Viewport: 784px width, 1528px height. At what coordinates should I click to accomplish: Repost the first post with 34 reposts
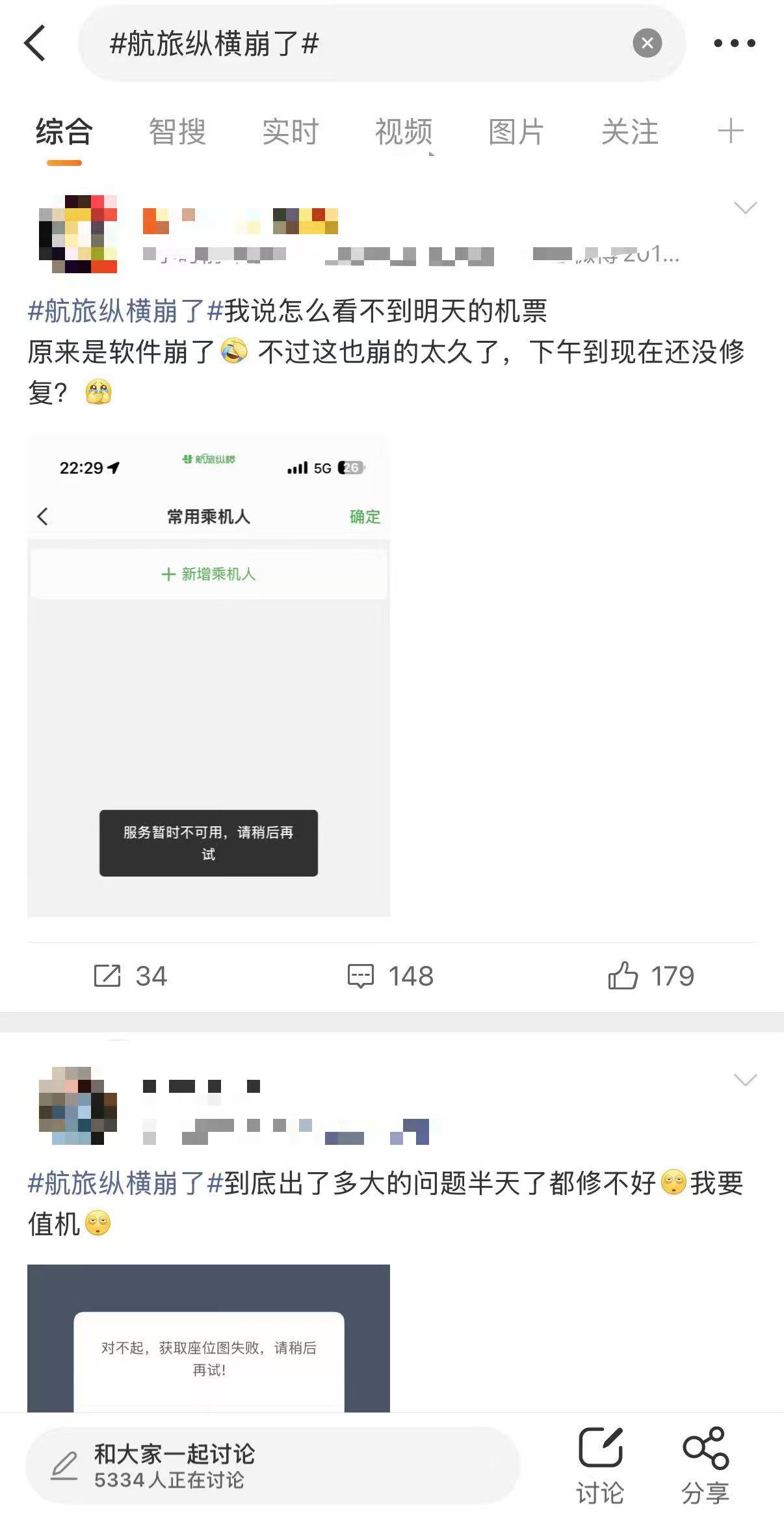tap(131, 976)
